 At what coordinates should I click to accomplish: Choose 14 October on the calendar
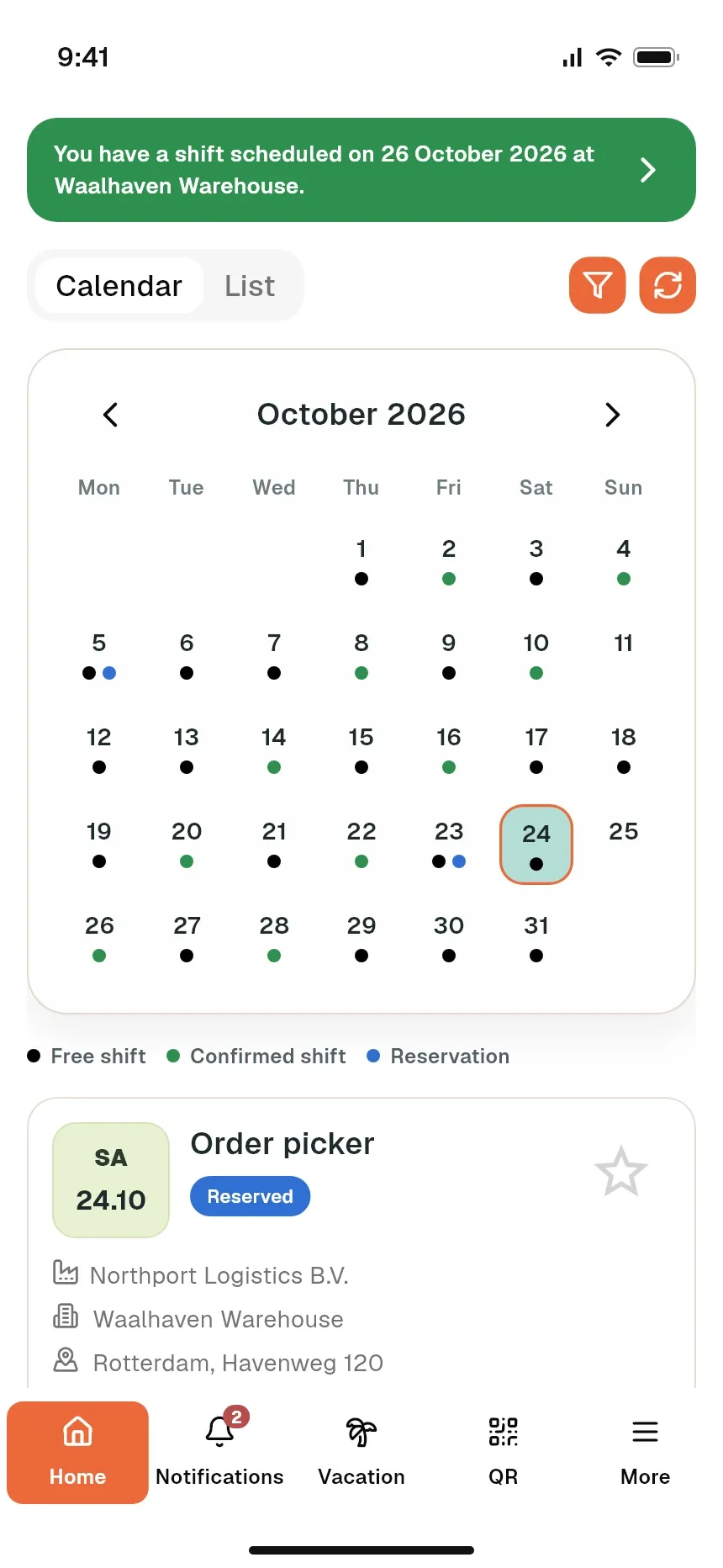[x=274, y=750]
